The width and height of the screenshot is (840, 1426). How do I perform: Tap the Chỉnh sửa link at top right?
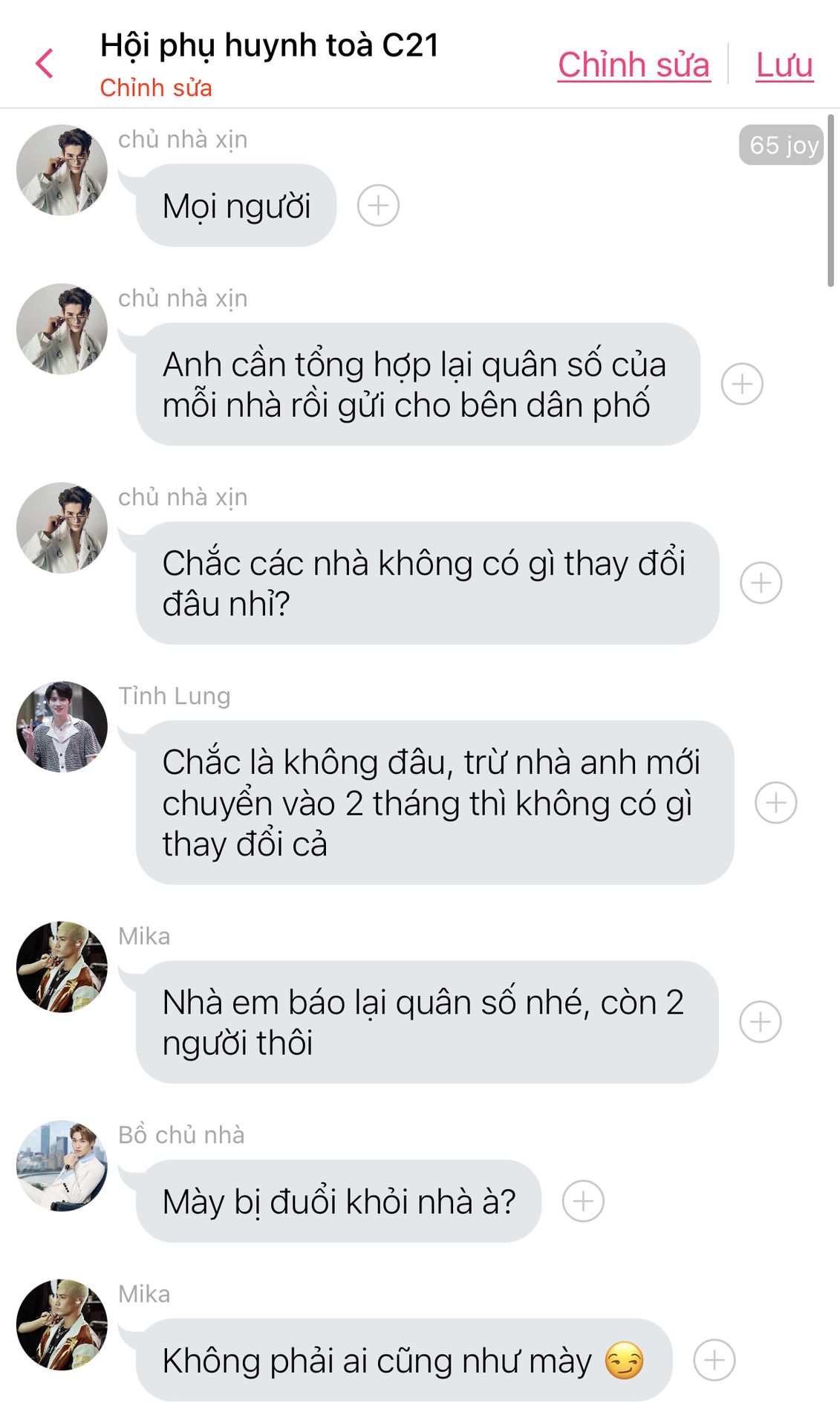click(x=634, y=65)
